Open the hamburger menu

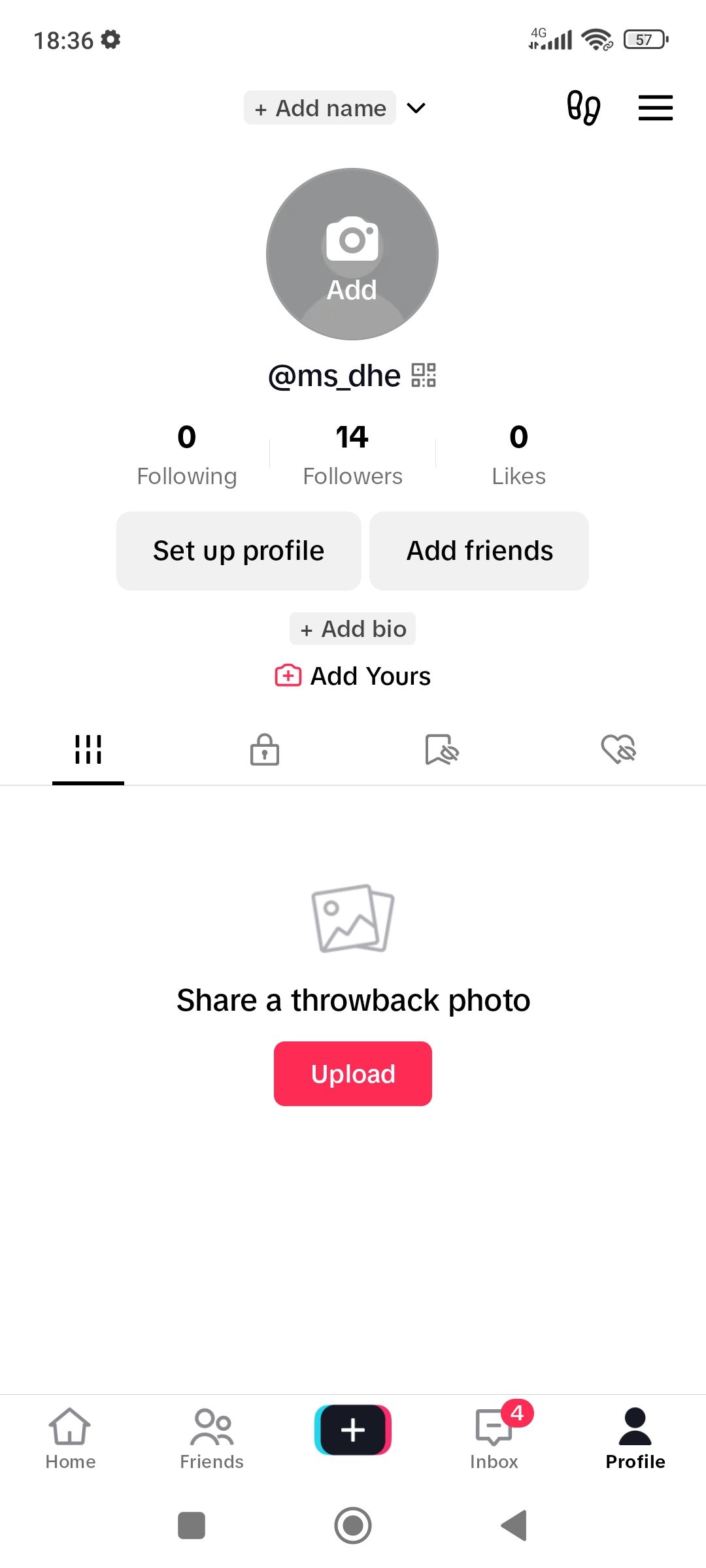tap(655, 108)
